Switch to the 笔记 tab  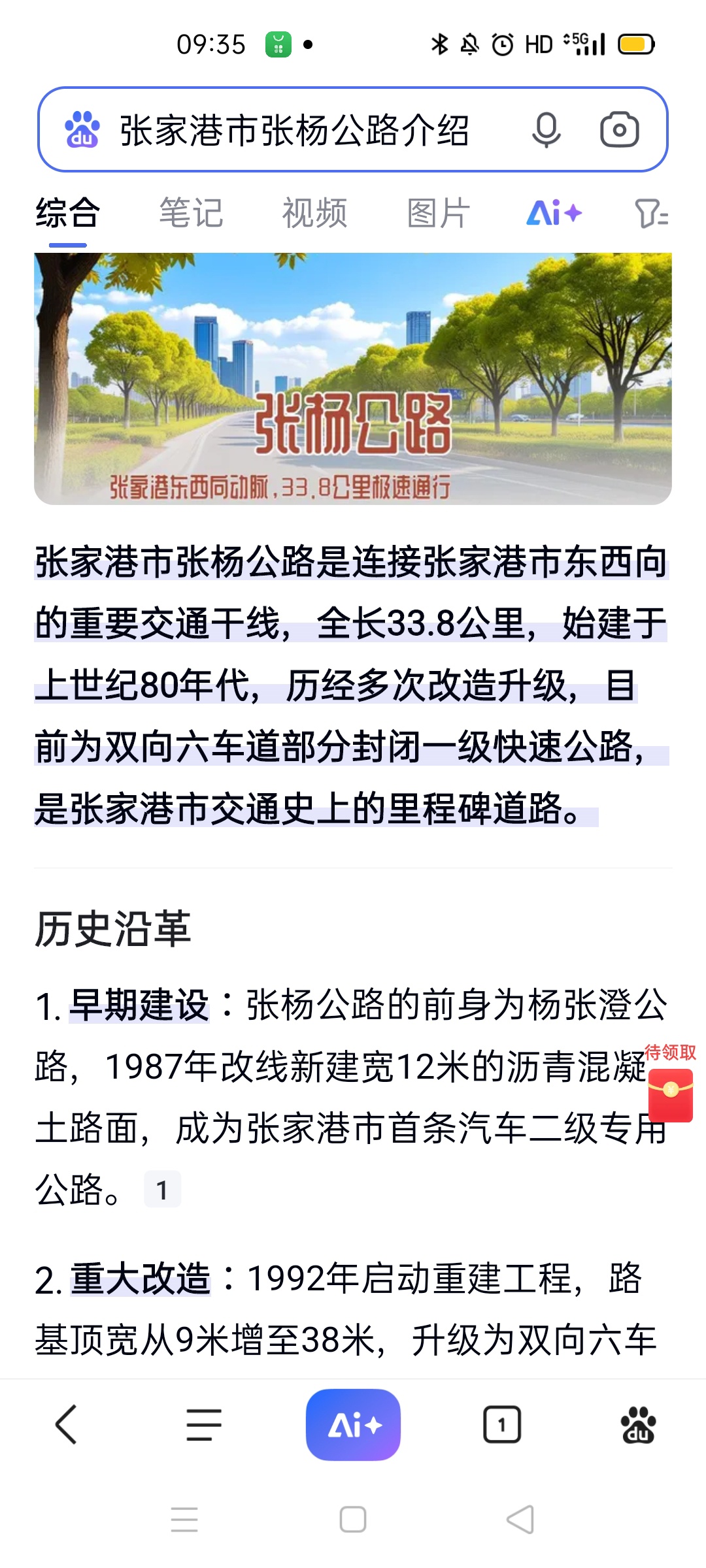pyautogui.click(x=191, y=213)
